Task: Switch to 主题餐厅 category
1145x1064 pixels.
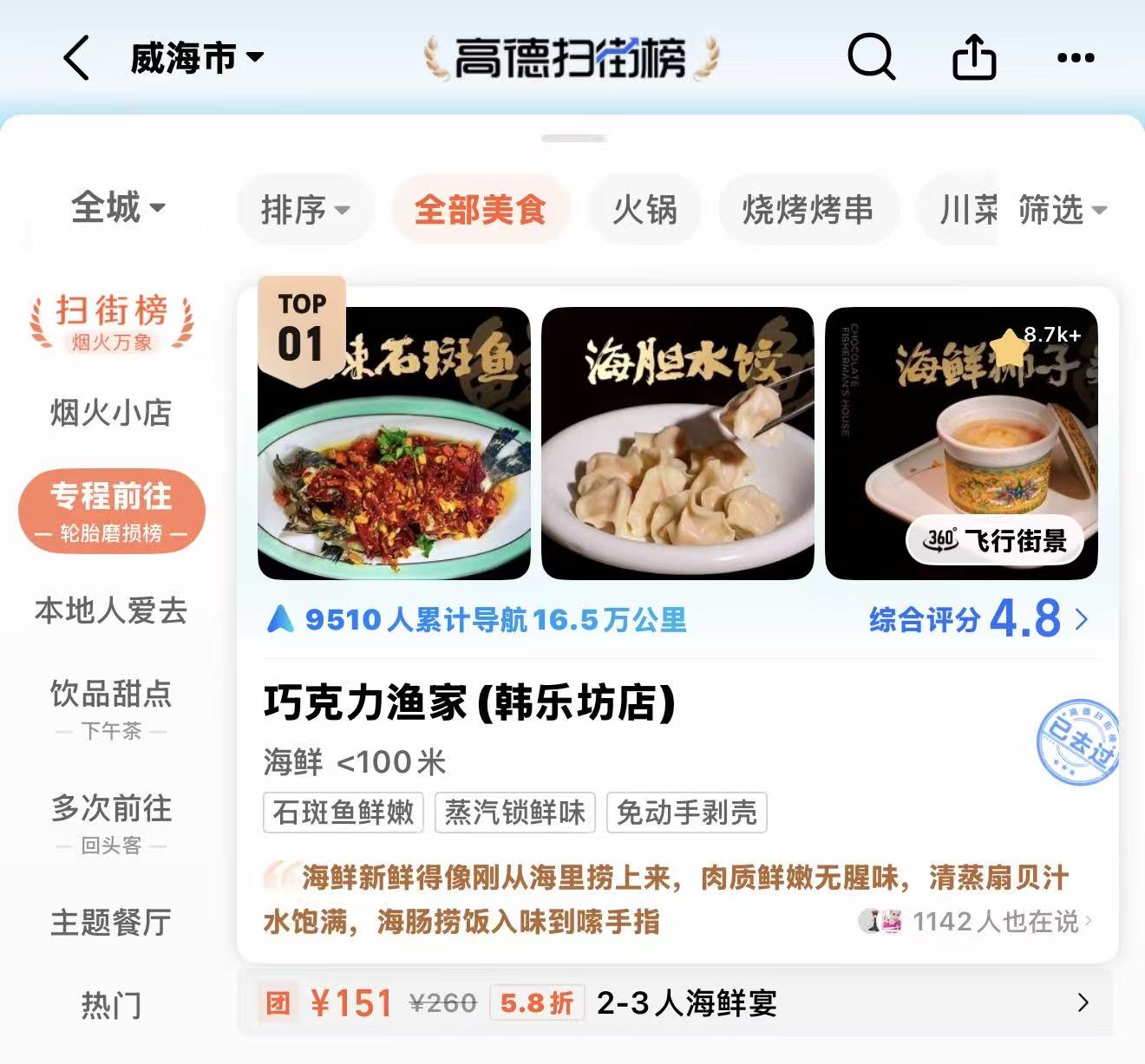Action: pos(111,922)
